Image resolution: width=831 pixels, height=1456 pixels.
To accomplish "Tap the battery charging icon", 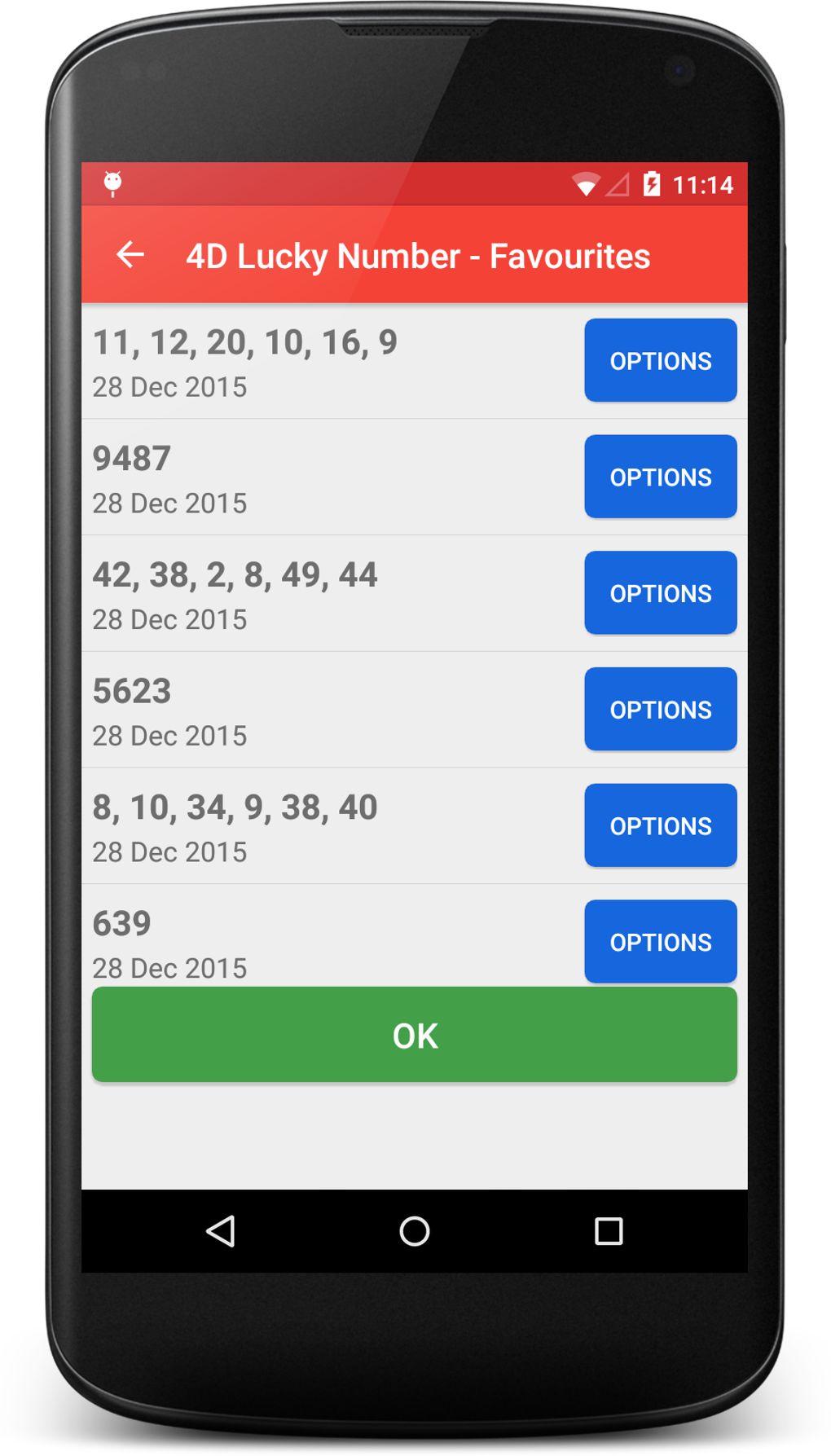I will (651, 184).
